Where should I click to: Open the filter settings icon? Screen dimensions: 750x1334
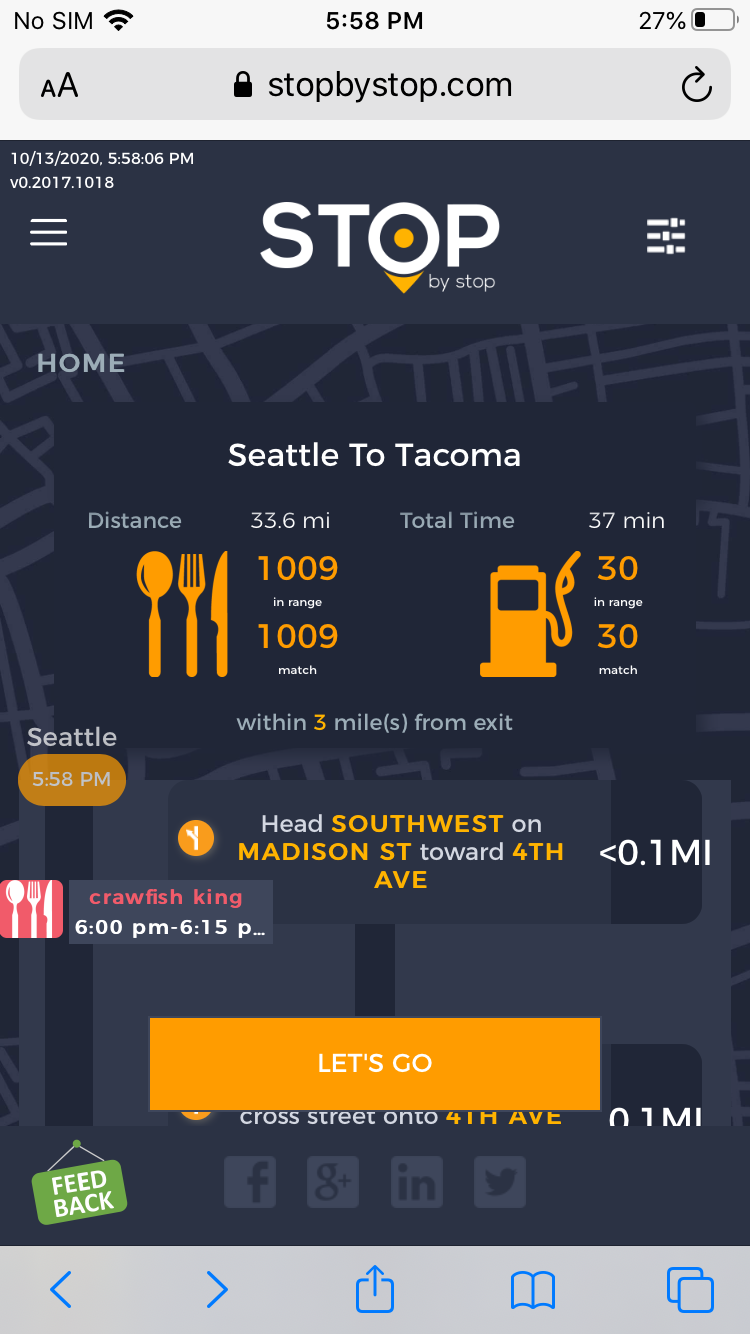666,236
